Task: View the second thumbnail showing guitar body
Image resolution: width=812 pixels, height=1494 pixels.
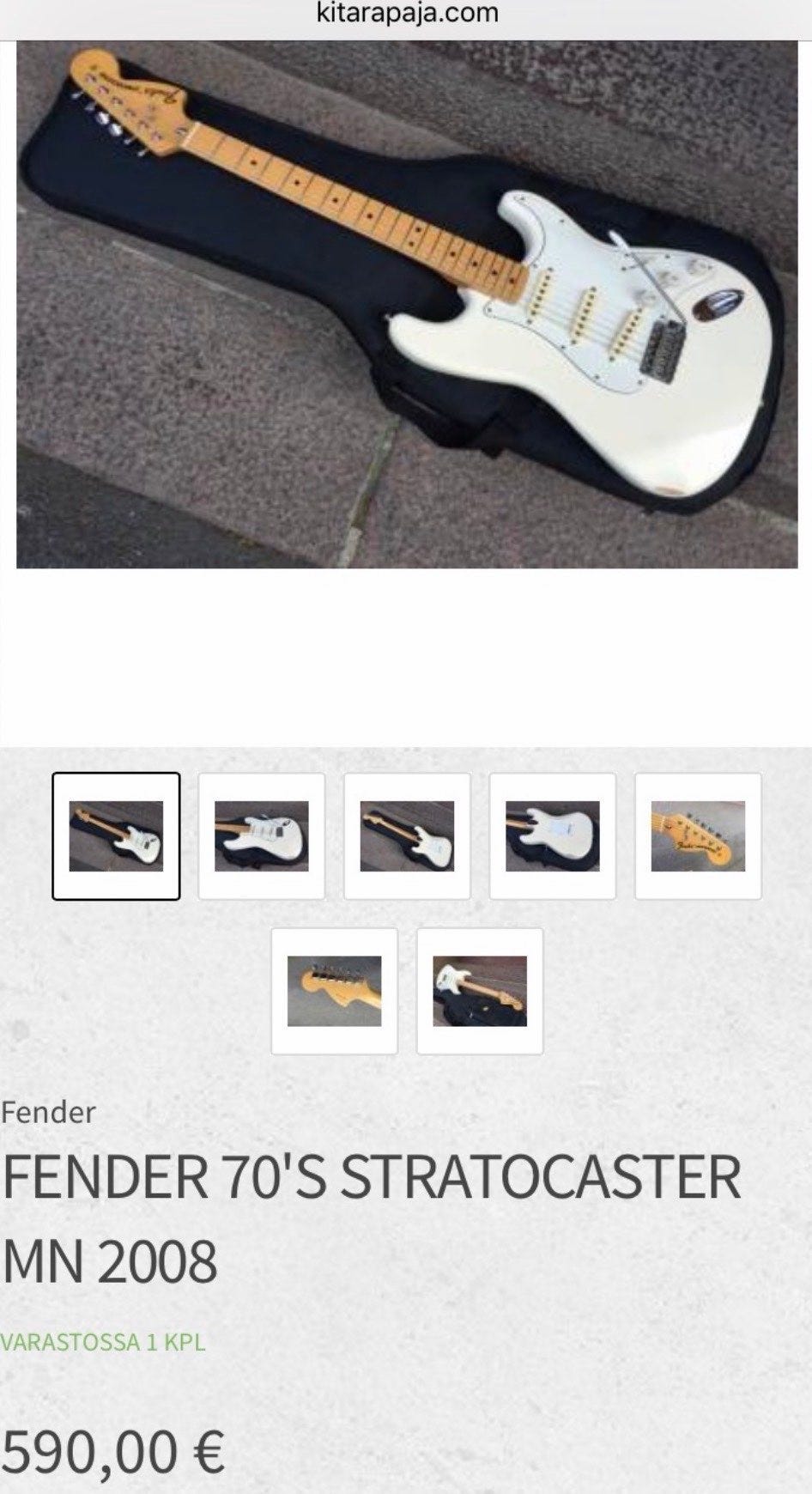Action: point(262,836)
